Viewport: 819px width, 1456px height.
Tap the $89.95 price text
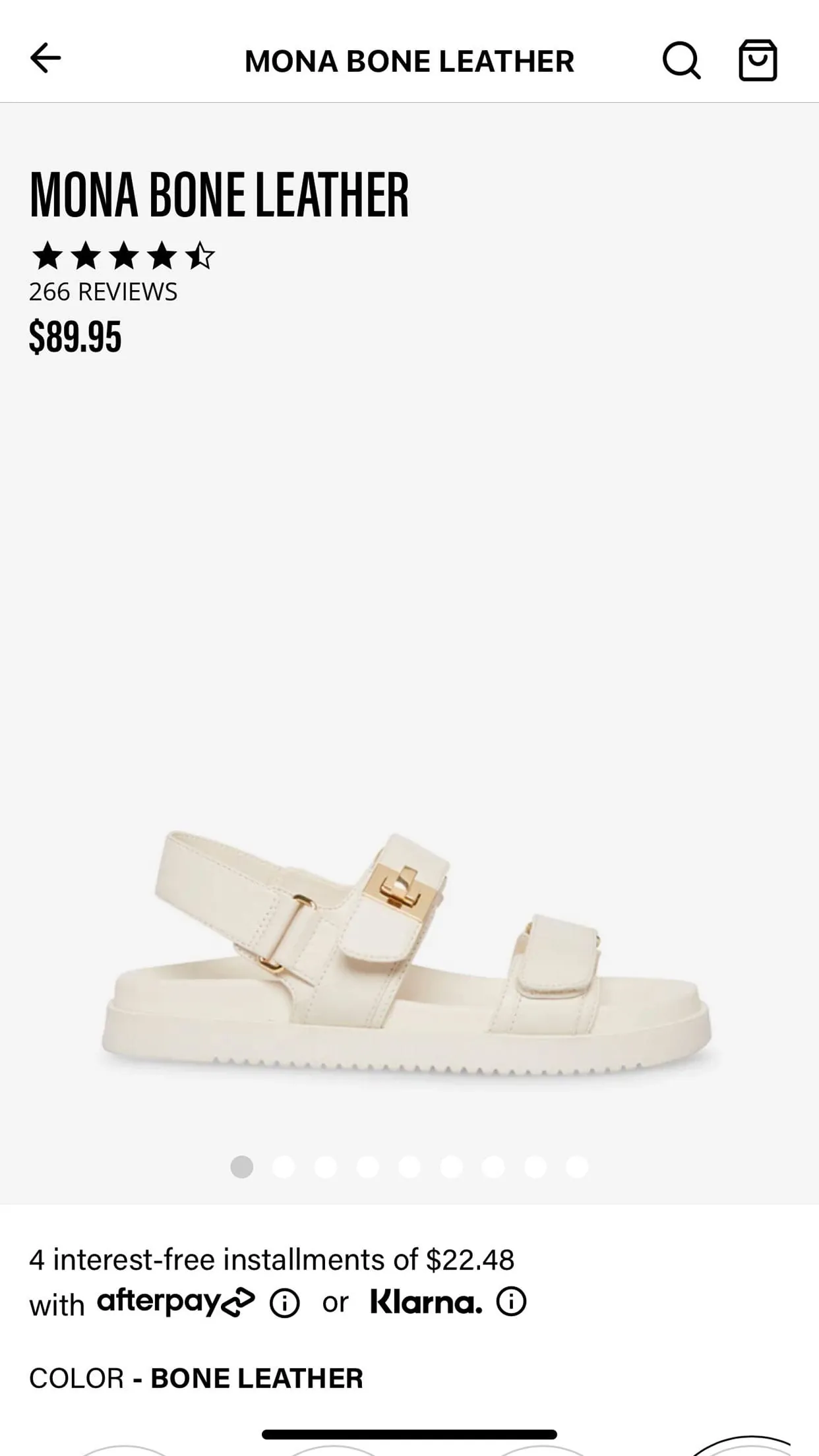pyautogui.click(x=75, y=338)
